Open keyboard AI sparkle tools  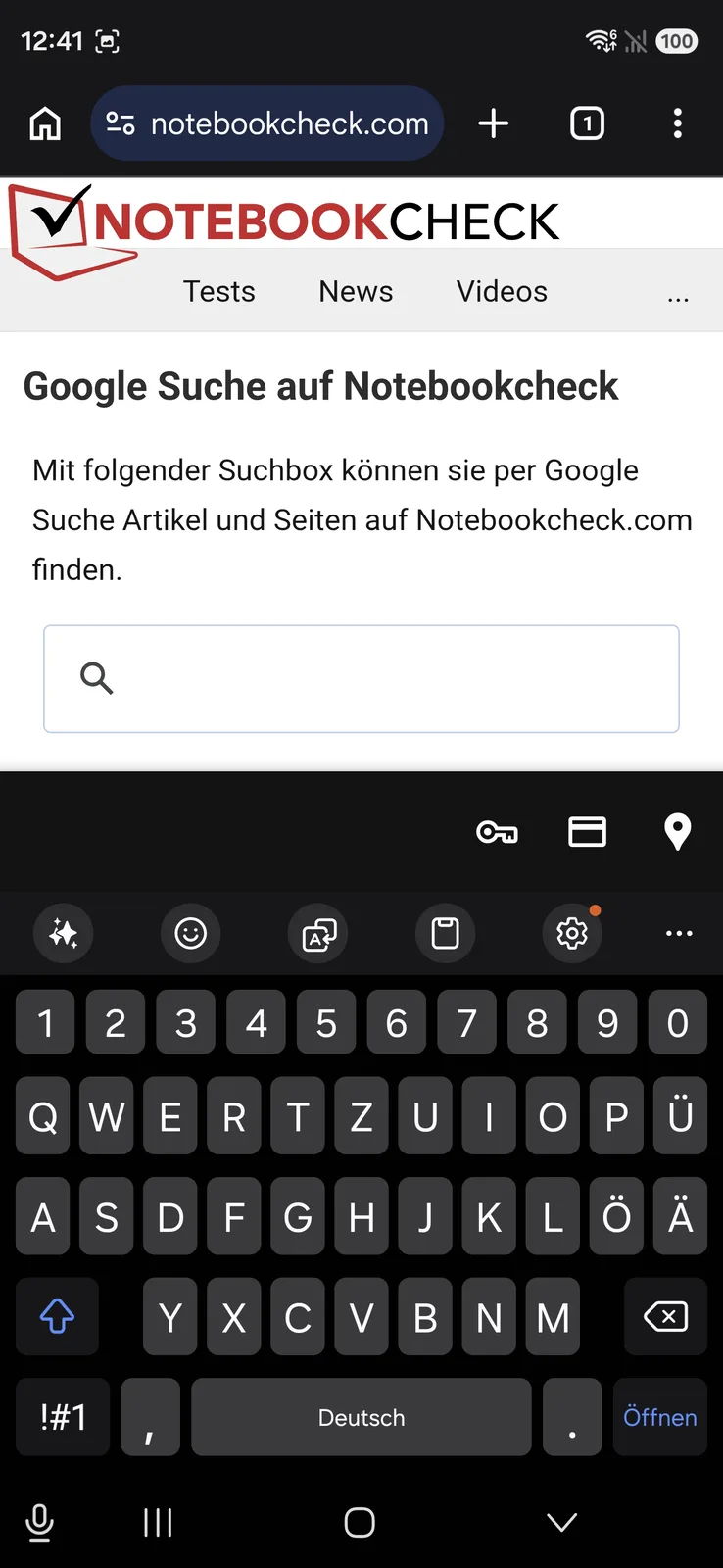point(64,933)
